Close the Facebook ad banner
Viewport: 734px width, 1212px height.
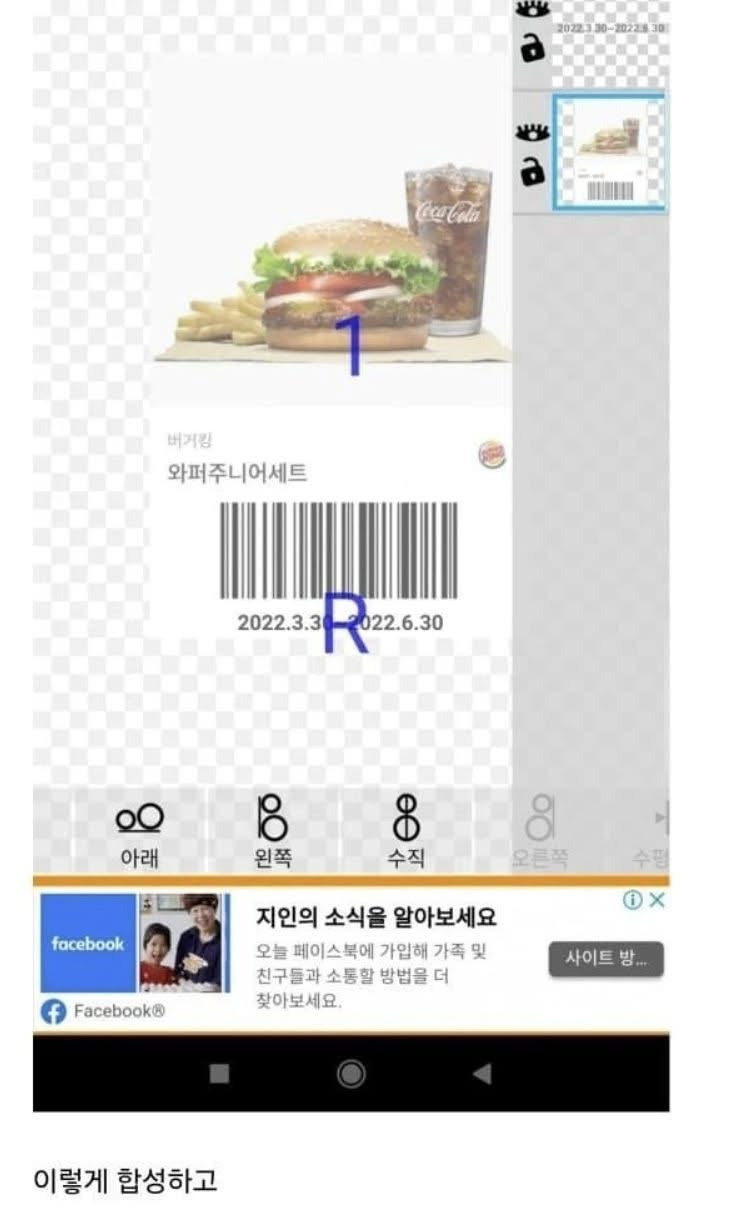click(x=657, y=900)
